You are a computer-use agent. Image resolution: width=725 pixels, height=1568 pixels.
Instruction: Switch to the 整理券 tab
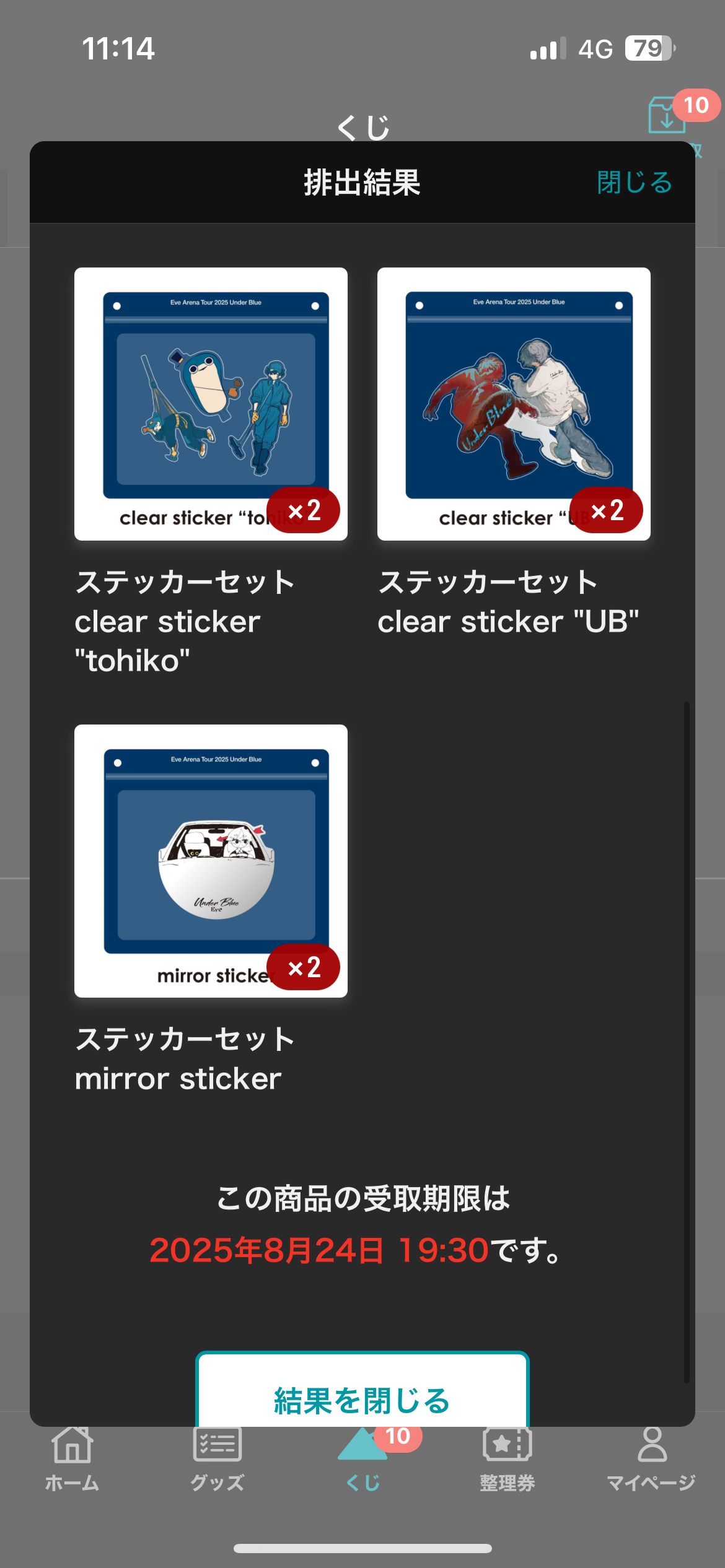point(507,1459)
